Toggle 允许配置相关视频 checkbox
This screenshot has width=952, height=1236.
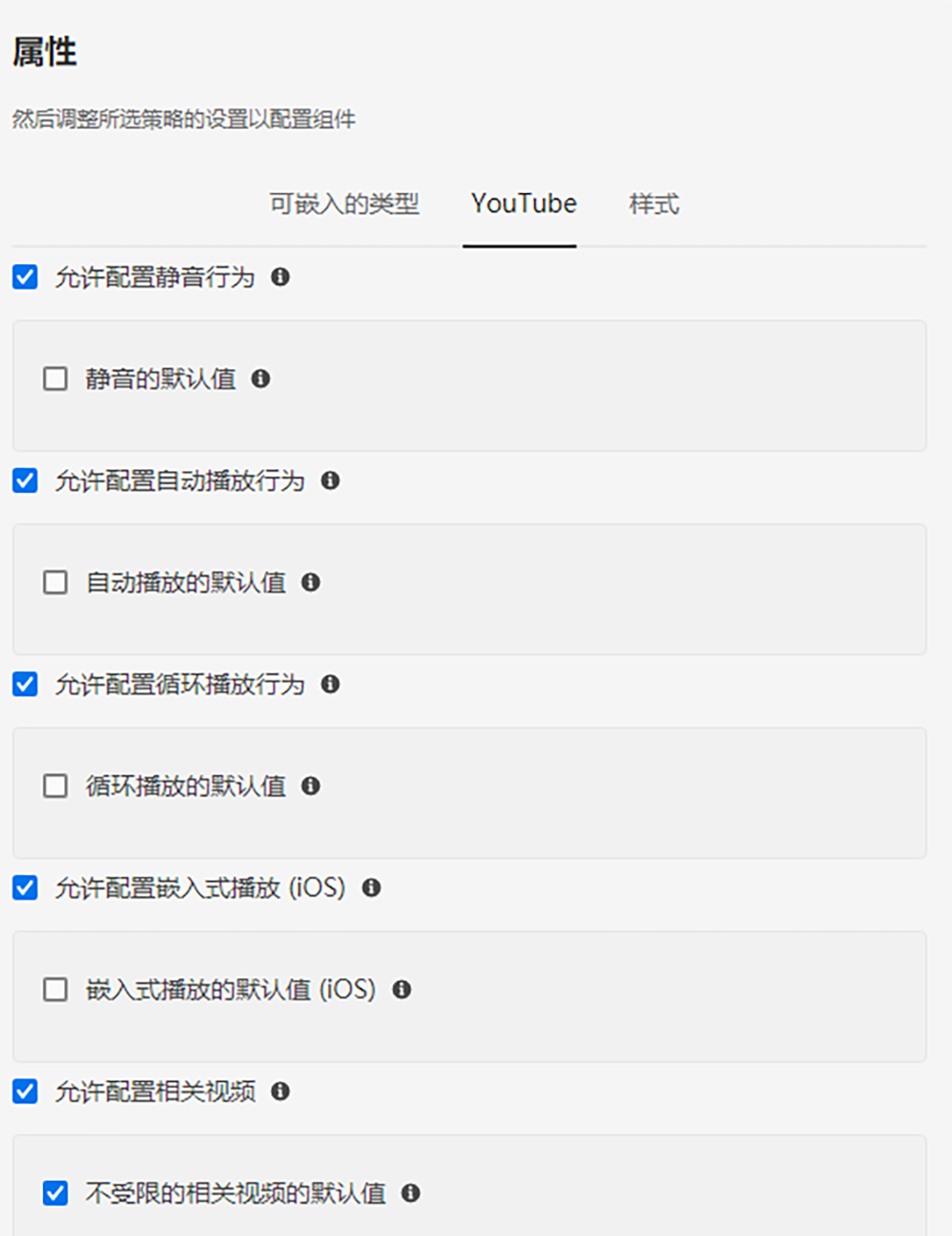click(x=25, y=1091)
